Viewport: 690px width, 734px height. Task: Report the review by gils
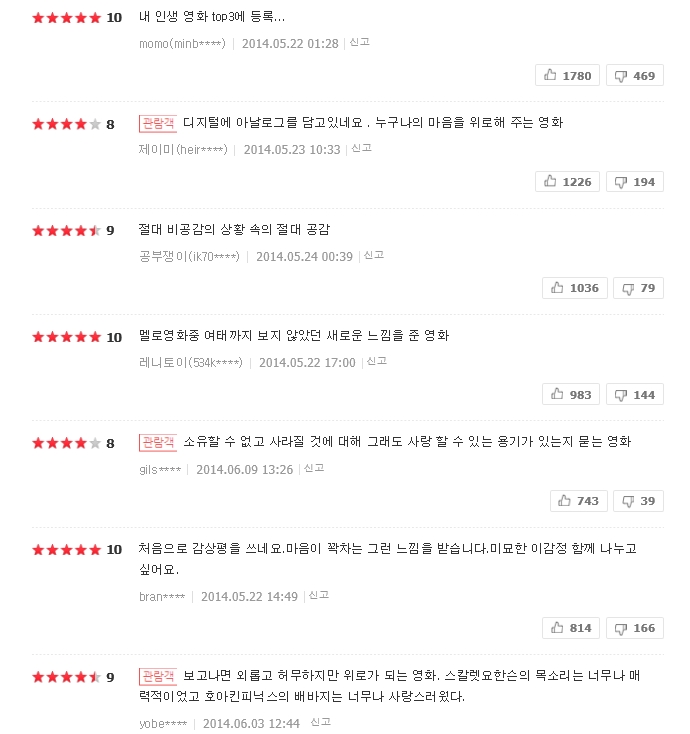point(314,467)
